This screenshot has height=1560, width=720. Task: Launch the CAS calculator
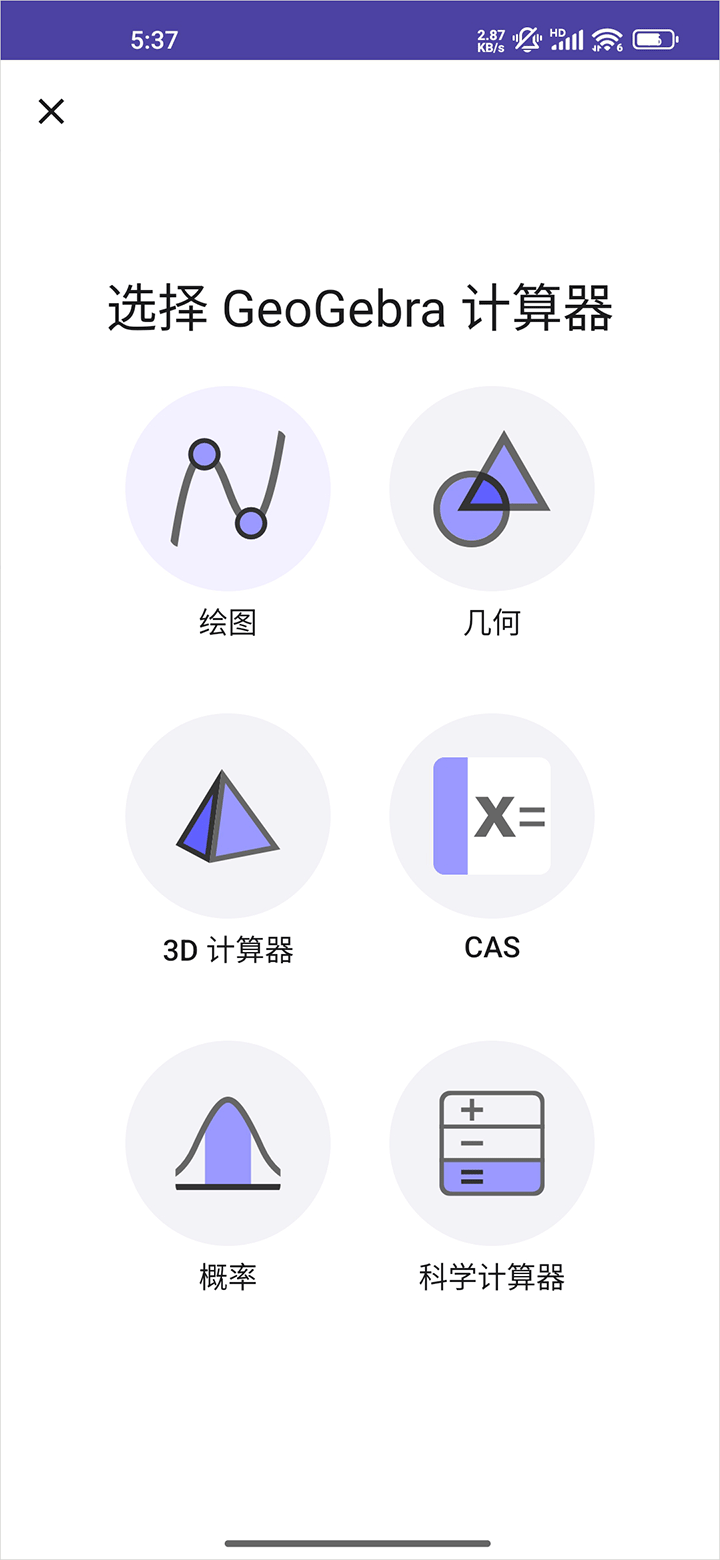[x=491, y=816]
